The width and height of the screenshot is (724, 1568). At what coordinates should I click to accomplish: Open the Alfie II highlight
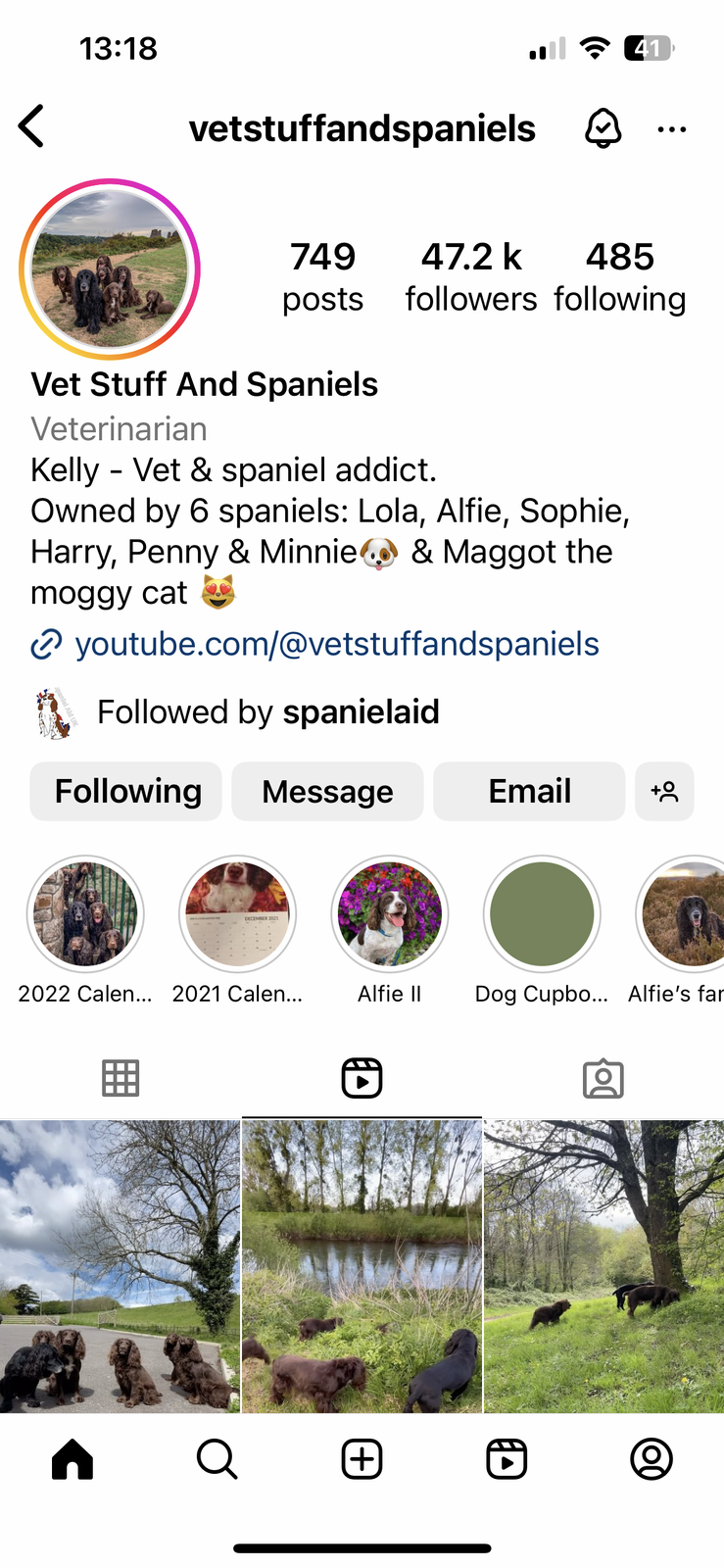(389, 915)
